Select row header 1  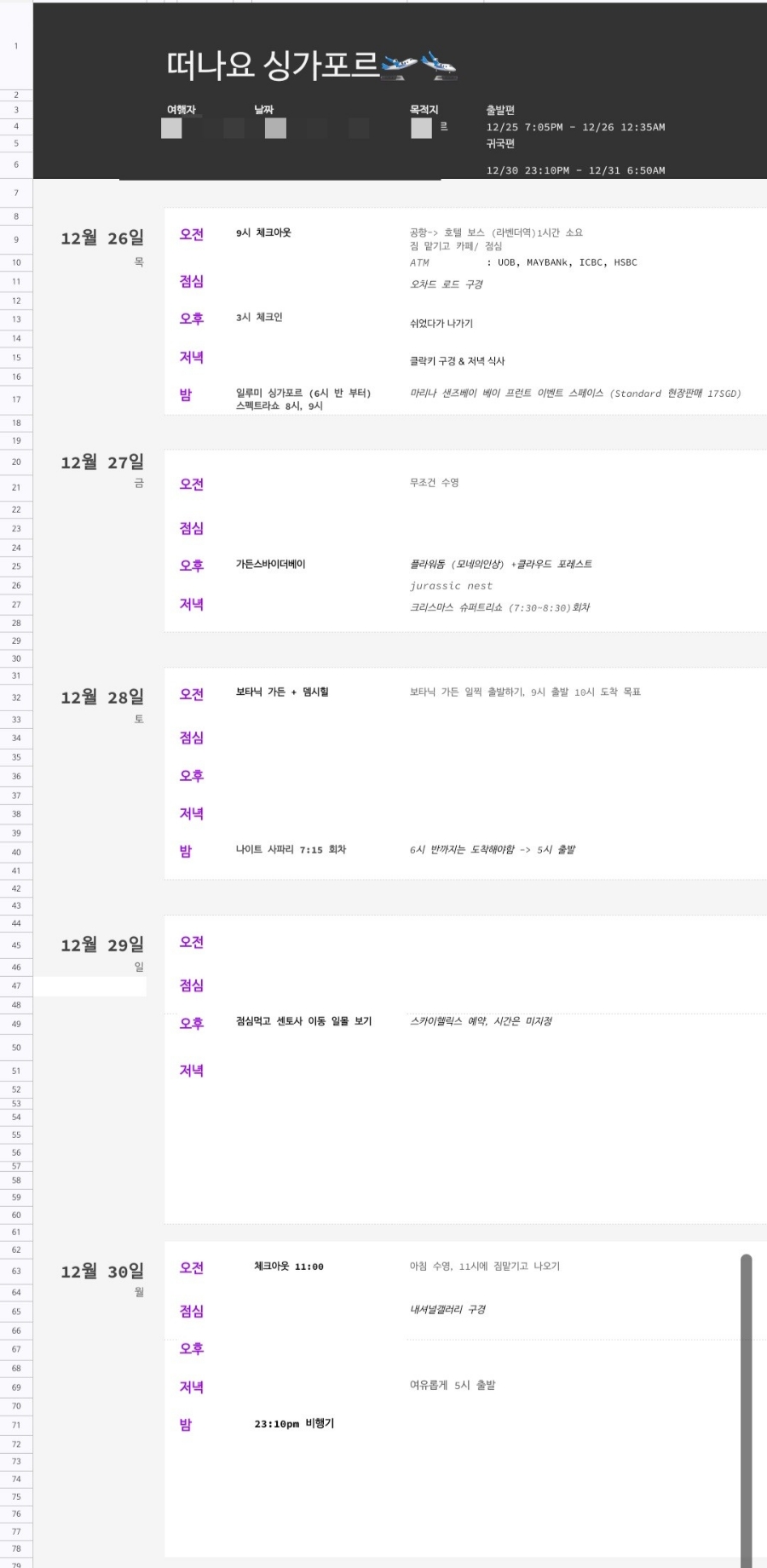15,46
